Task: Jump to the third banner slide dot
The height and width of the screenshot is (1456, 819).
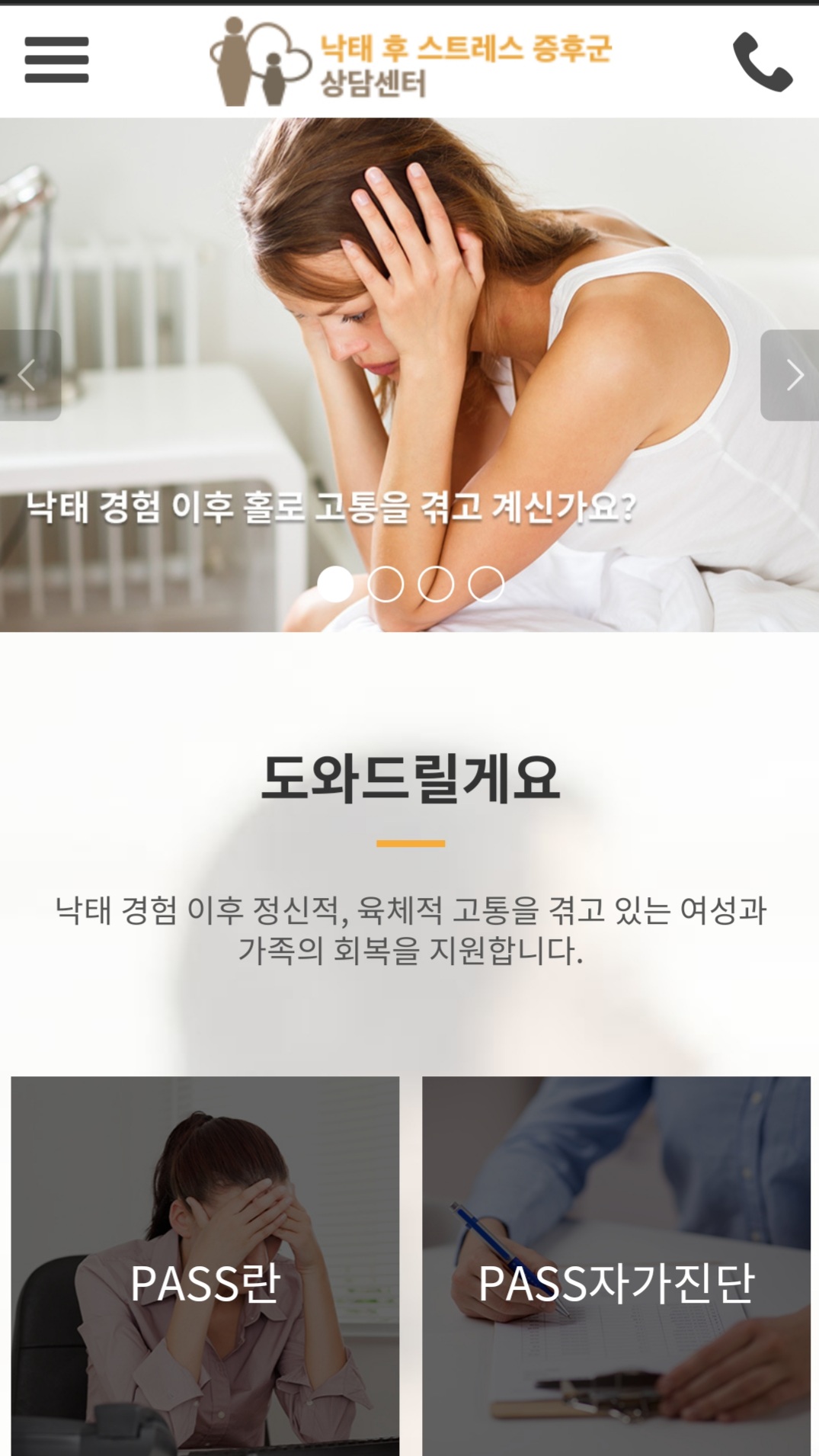Action: tap(436, 584)
